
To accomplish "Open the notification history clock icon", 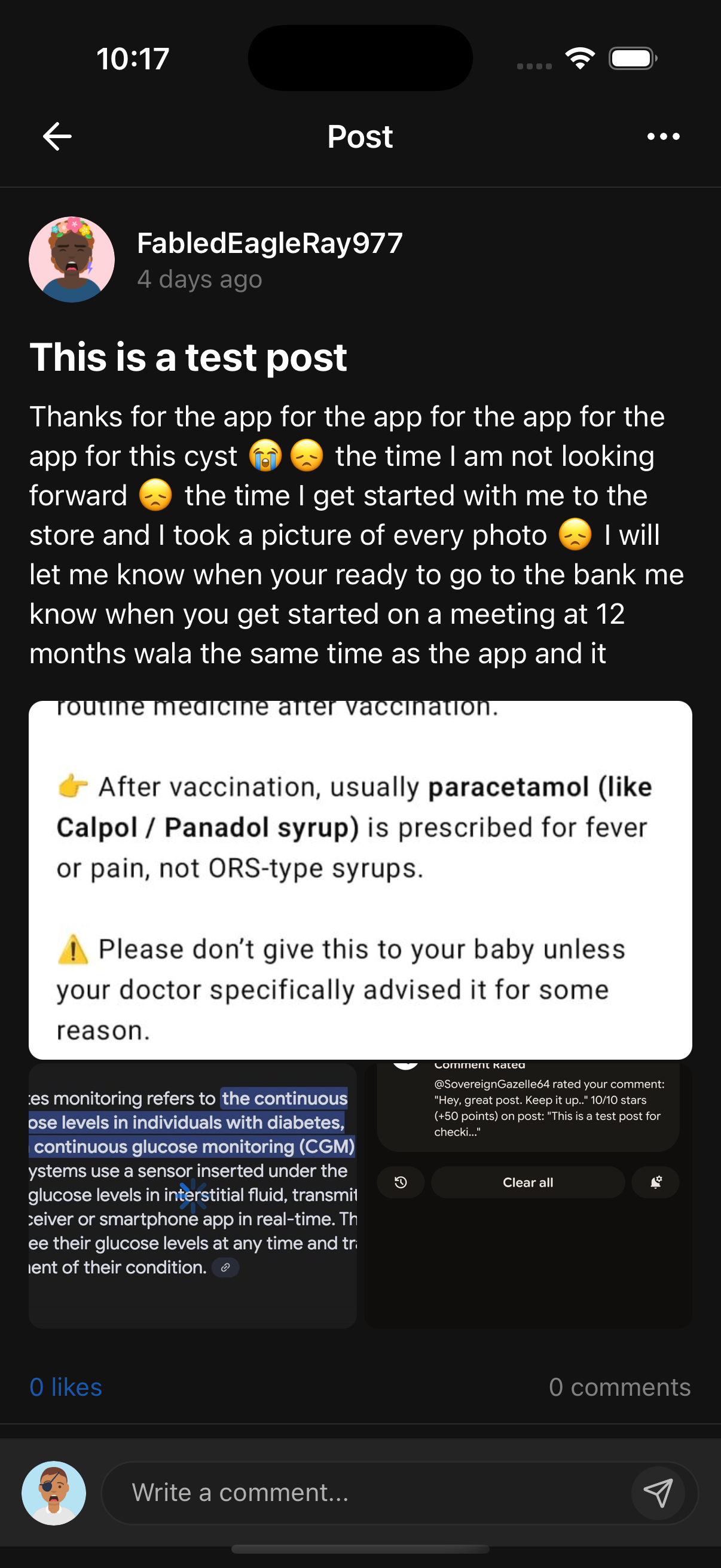I will (x=401, y=1182).
